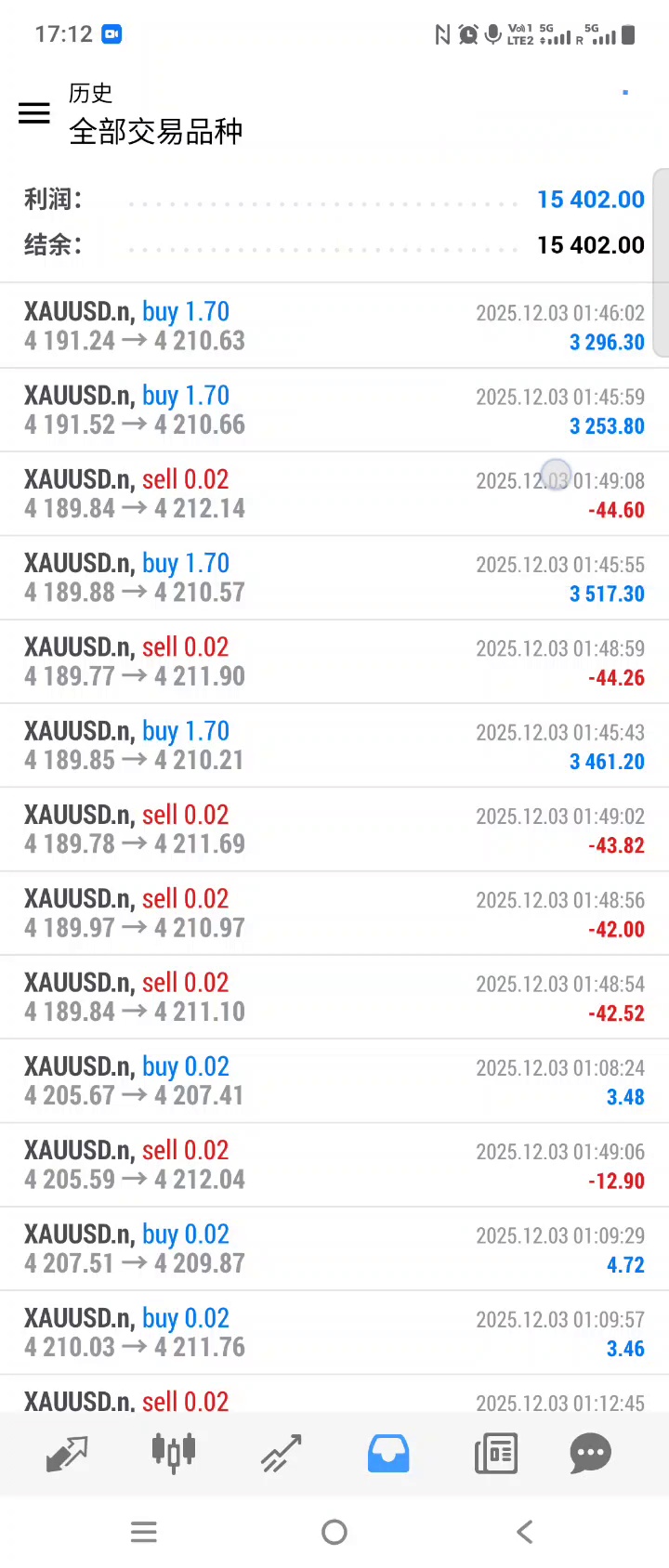
Task: Go back using the system back button
Action: click(x=525, y=1532)
